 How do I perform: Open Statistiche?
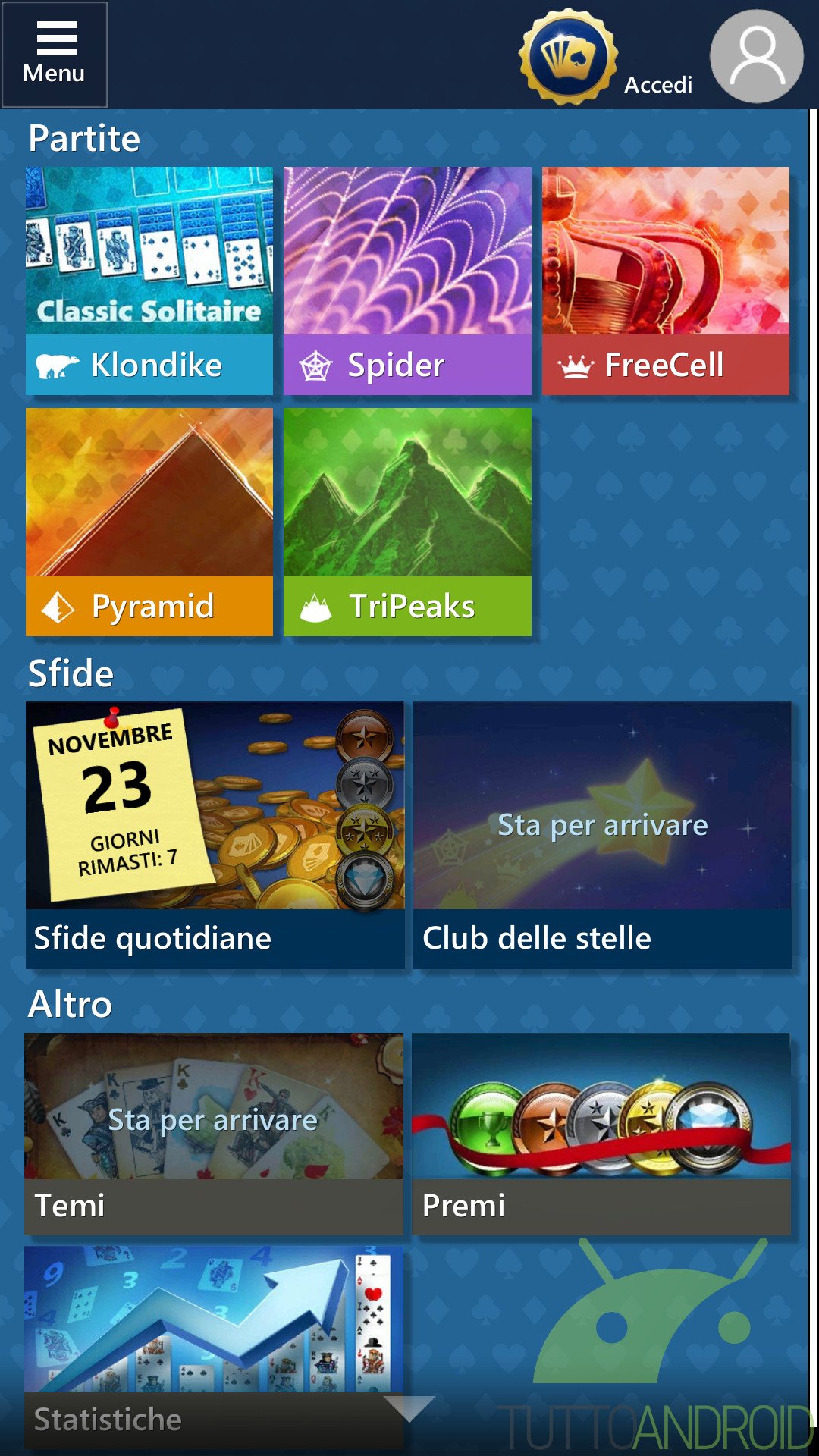(x=214, y=1348)
